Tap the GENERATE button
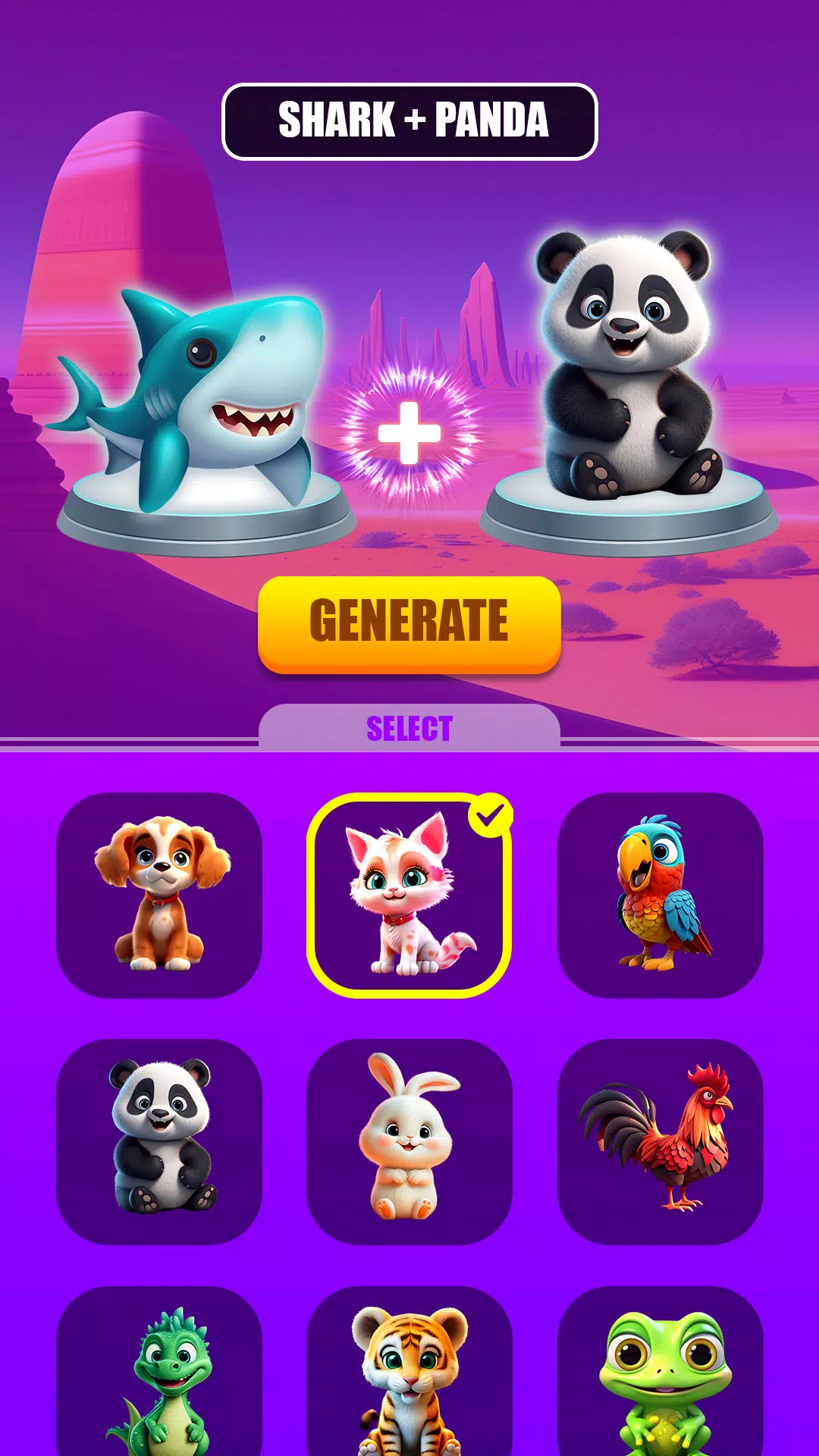This screenshot has width=819, height=1456. click(x=409, y=623)
